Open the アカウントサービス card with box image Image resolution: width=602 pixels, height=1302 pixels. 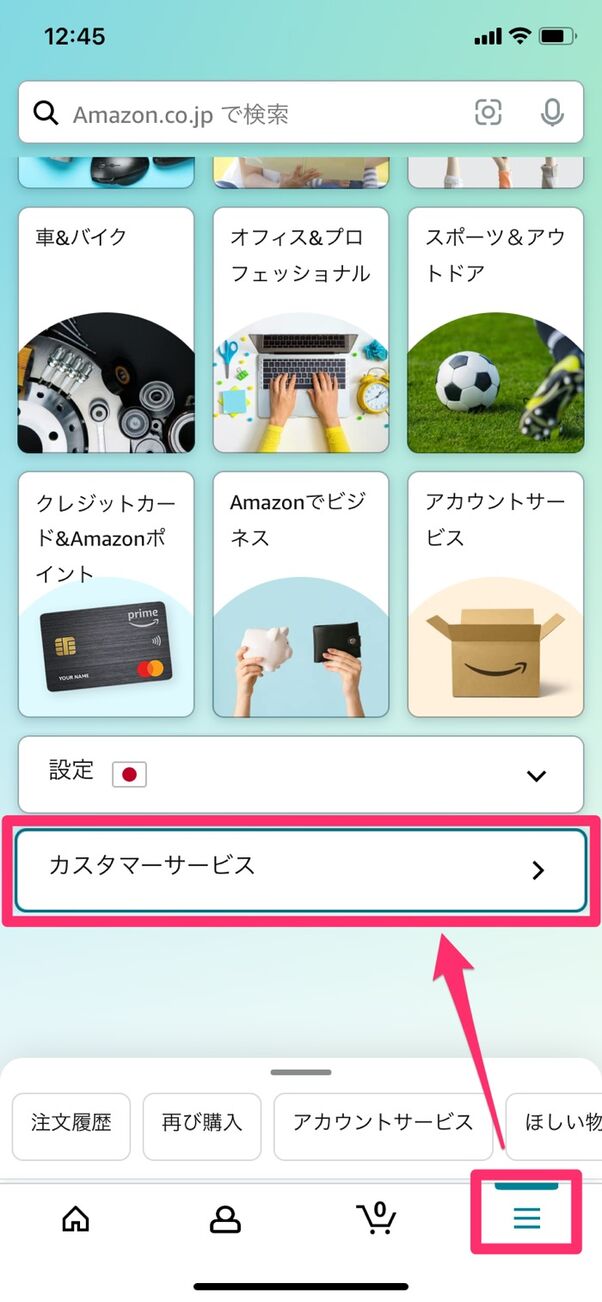click(496, 595)
